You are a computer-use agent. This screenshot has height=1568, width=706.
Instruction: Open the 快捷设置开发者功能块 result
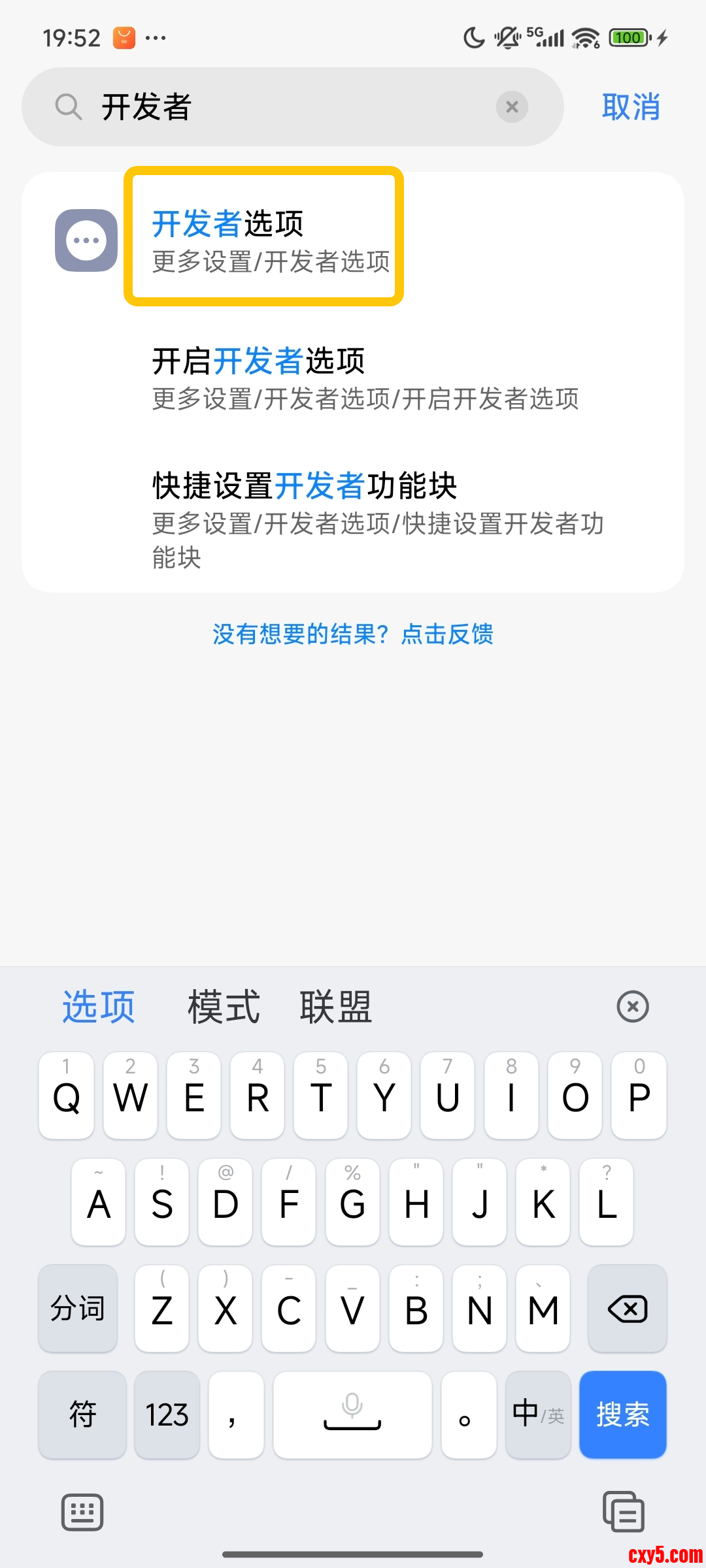coord(378,519)
